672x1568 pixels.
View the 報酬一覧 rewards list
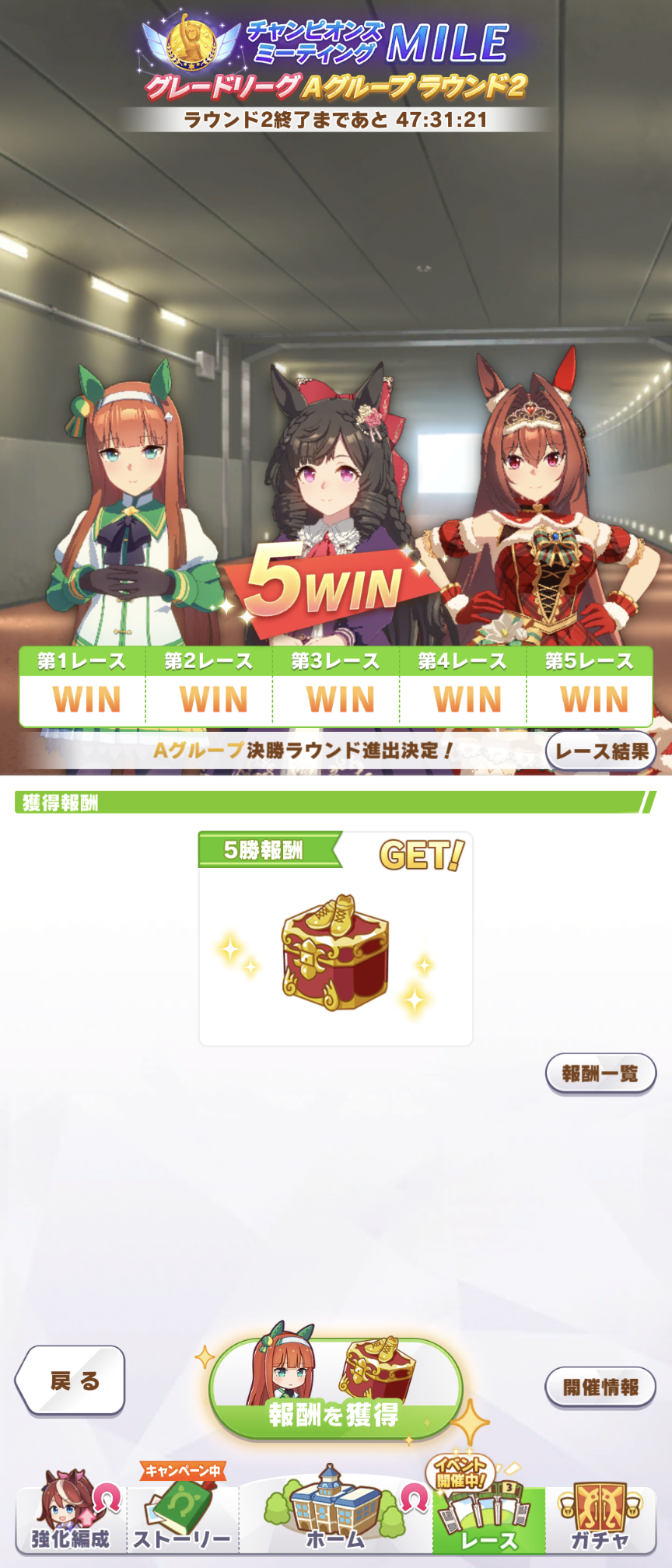(600, 1074)
